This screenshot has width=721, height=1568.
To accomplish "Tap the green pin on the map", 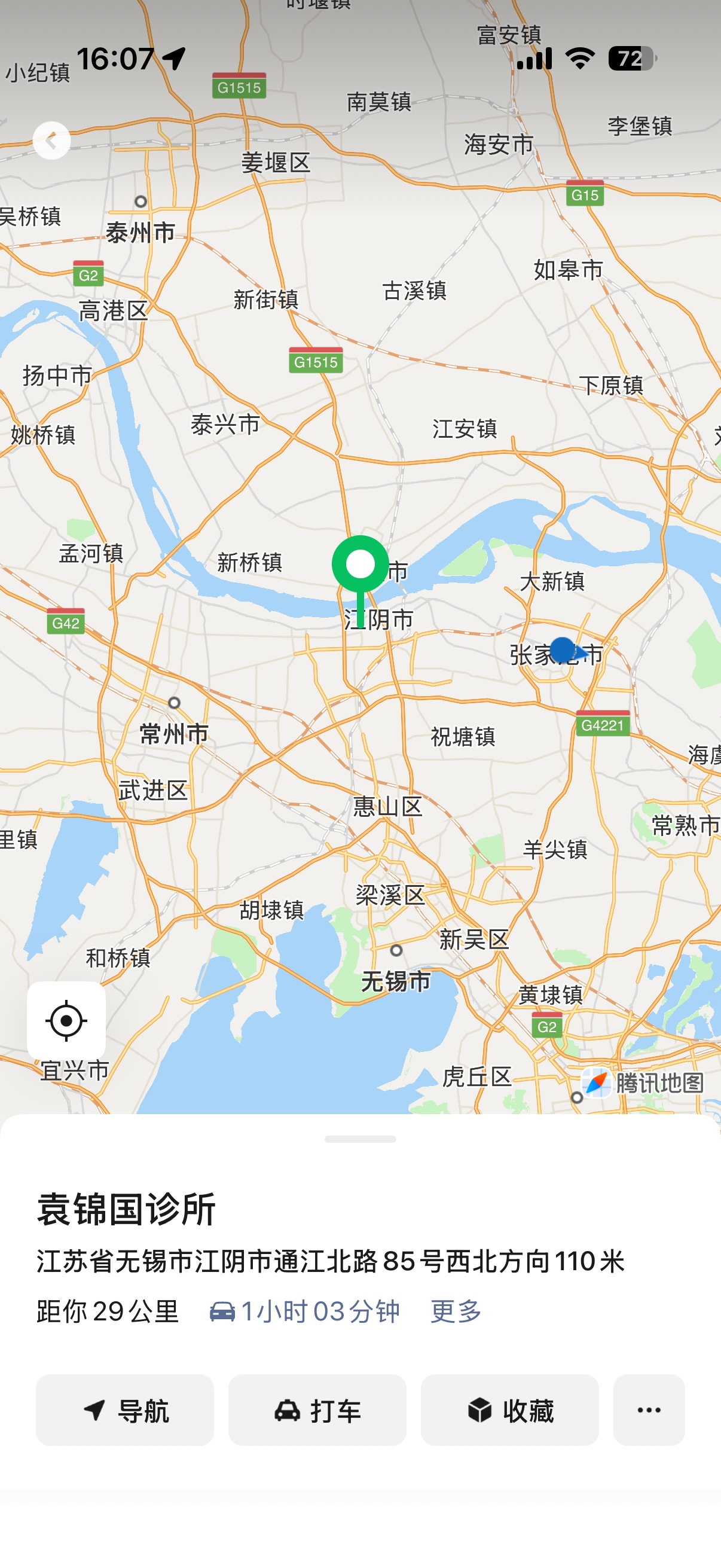I will 360,566.
